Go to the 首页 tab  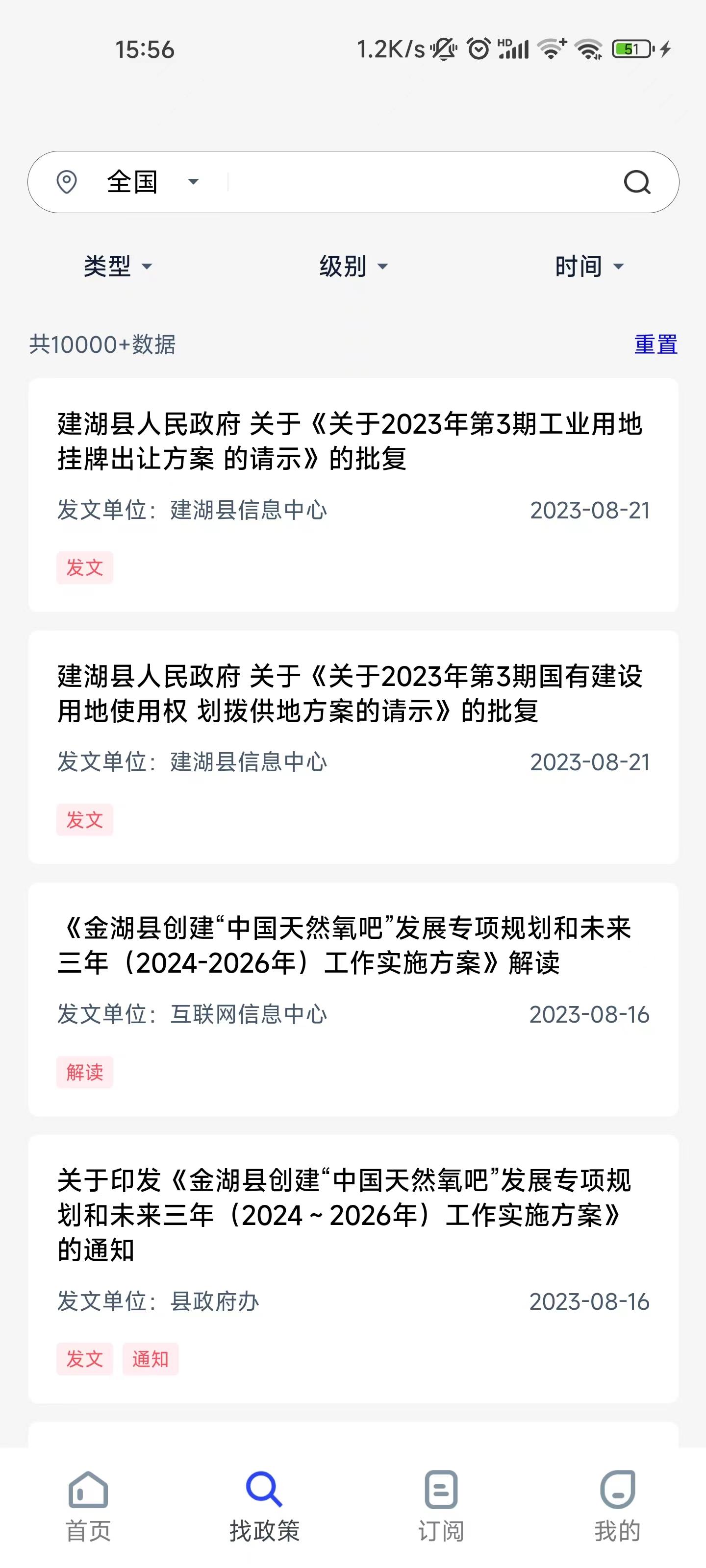[88, 1506]
